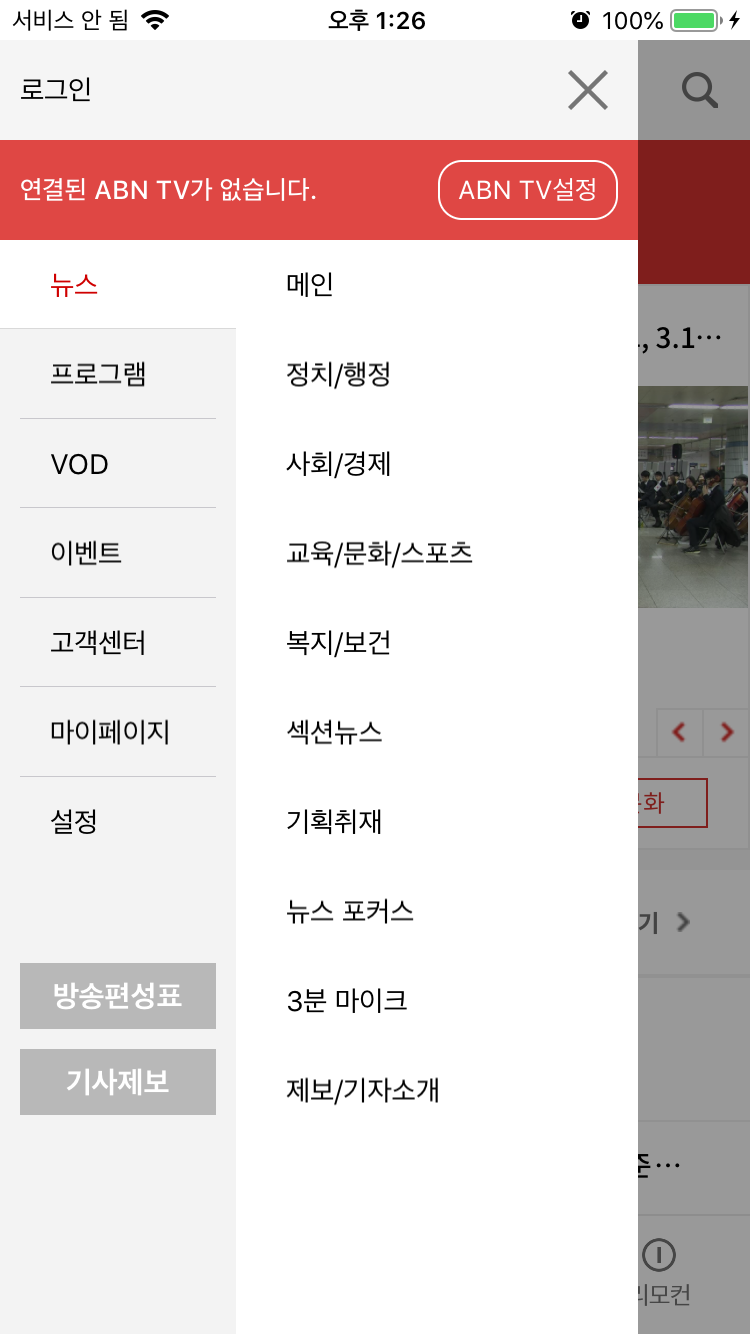Viewport: 750px width, 1334px height.
Task: Open the search icon
Action: [699, 90]
